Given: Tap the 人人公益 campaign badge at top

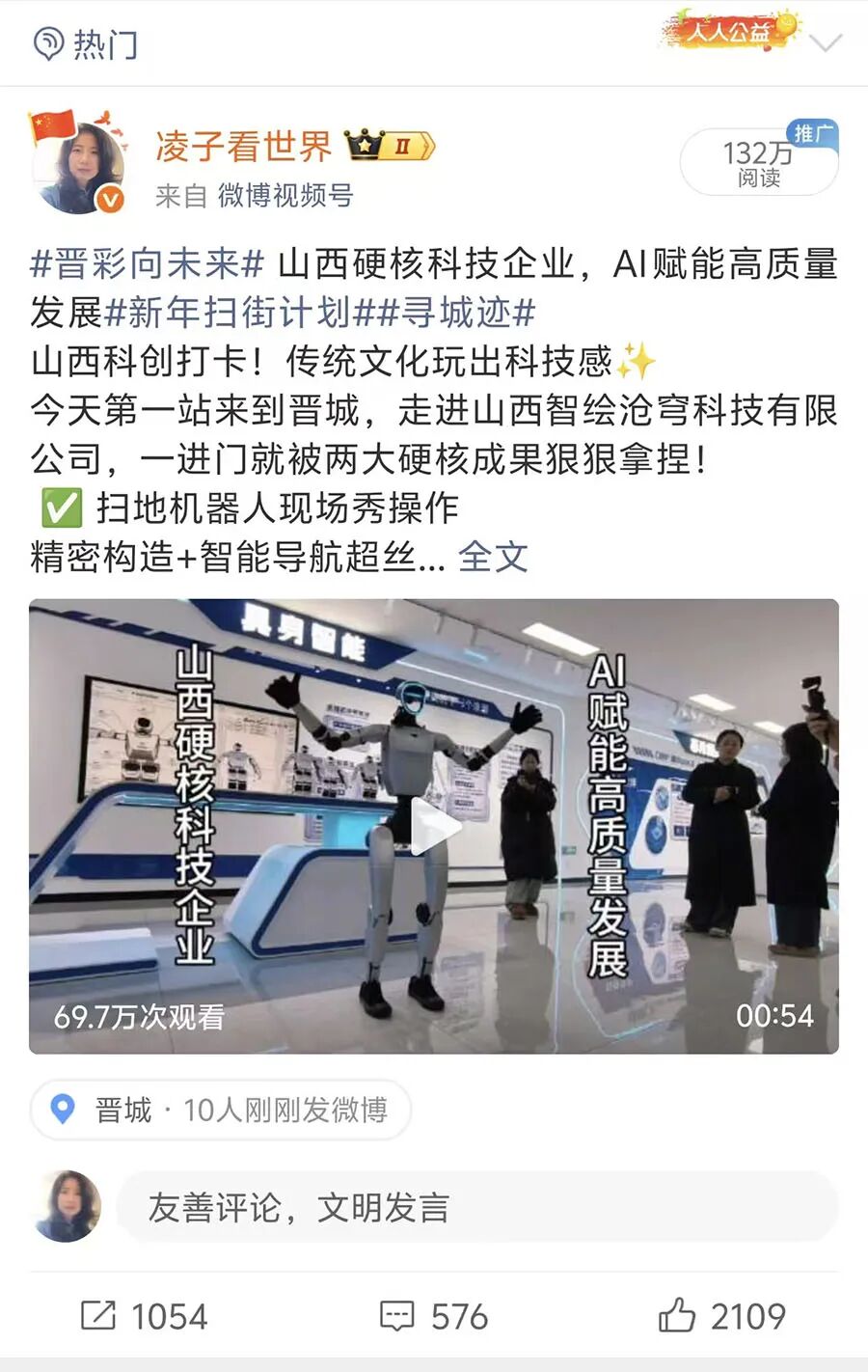Looking at the screenshot, I should coord(732,31).
